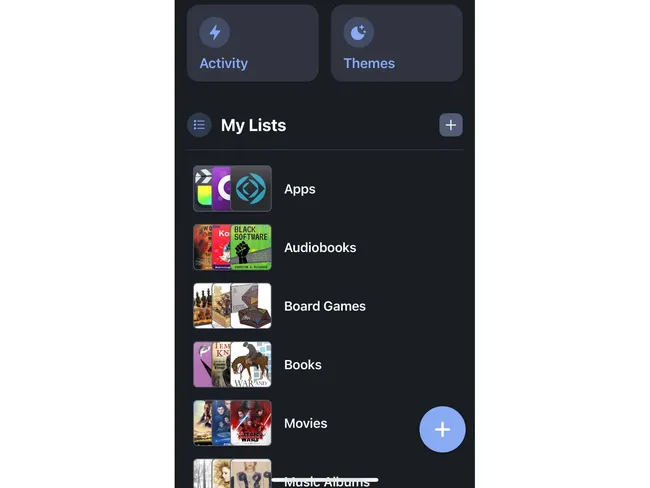
Task: Tap the floating add button
Action: [x=442, y=429]
